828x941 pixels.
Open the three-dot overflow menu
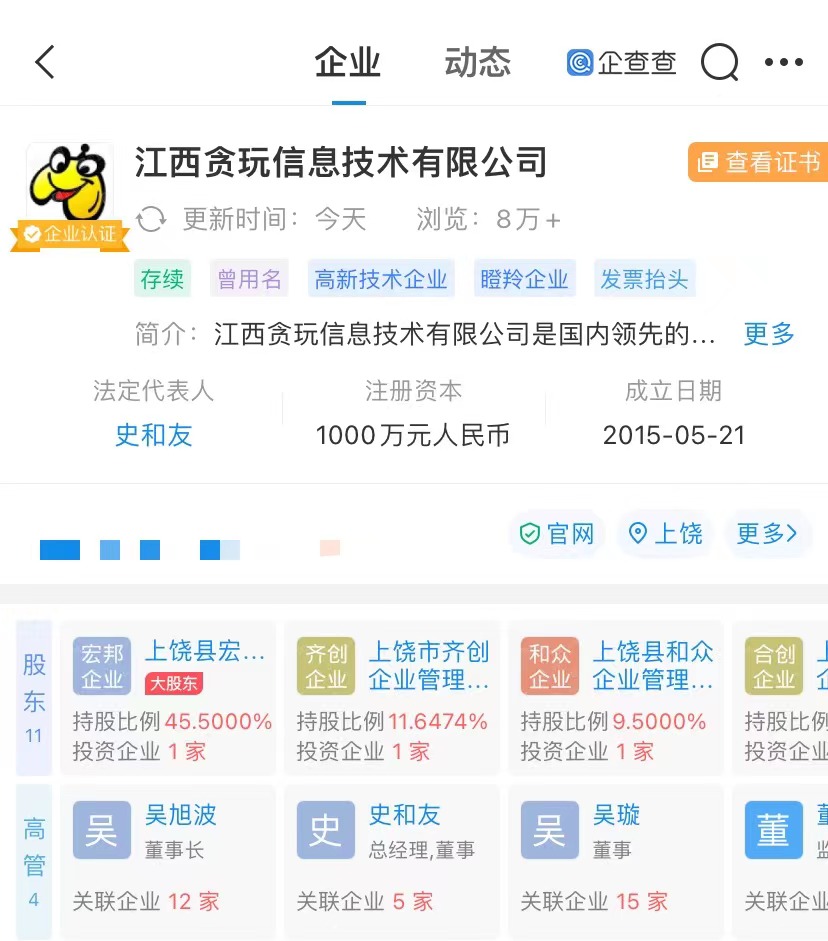[x=783, y=62]
